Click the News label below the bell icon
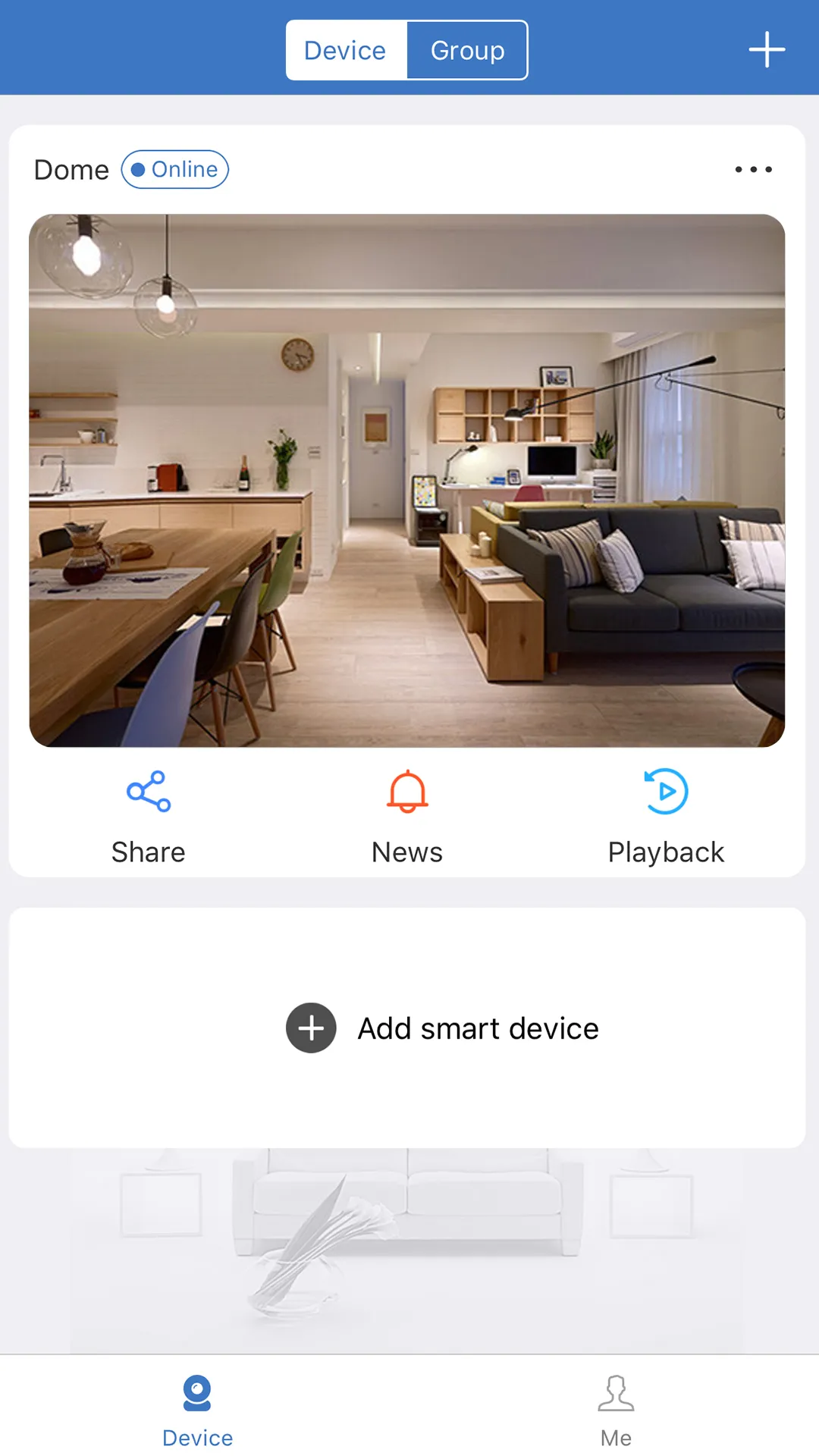Viewport: 819px width, 1456px height. click(x=406, y=851)
